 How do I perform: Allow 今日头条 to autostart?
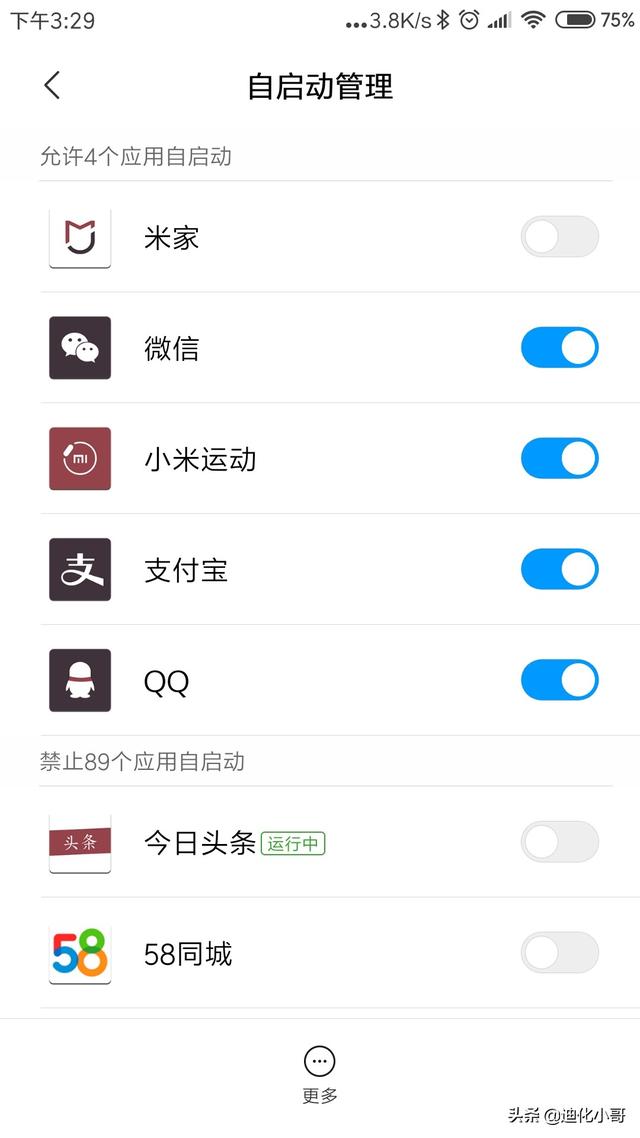coord(559,843)
